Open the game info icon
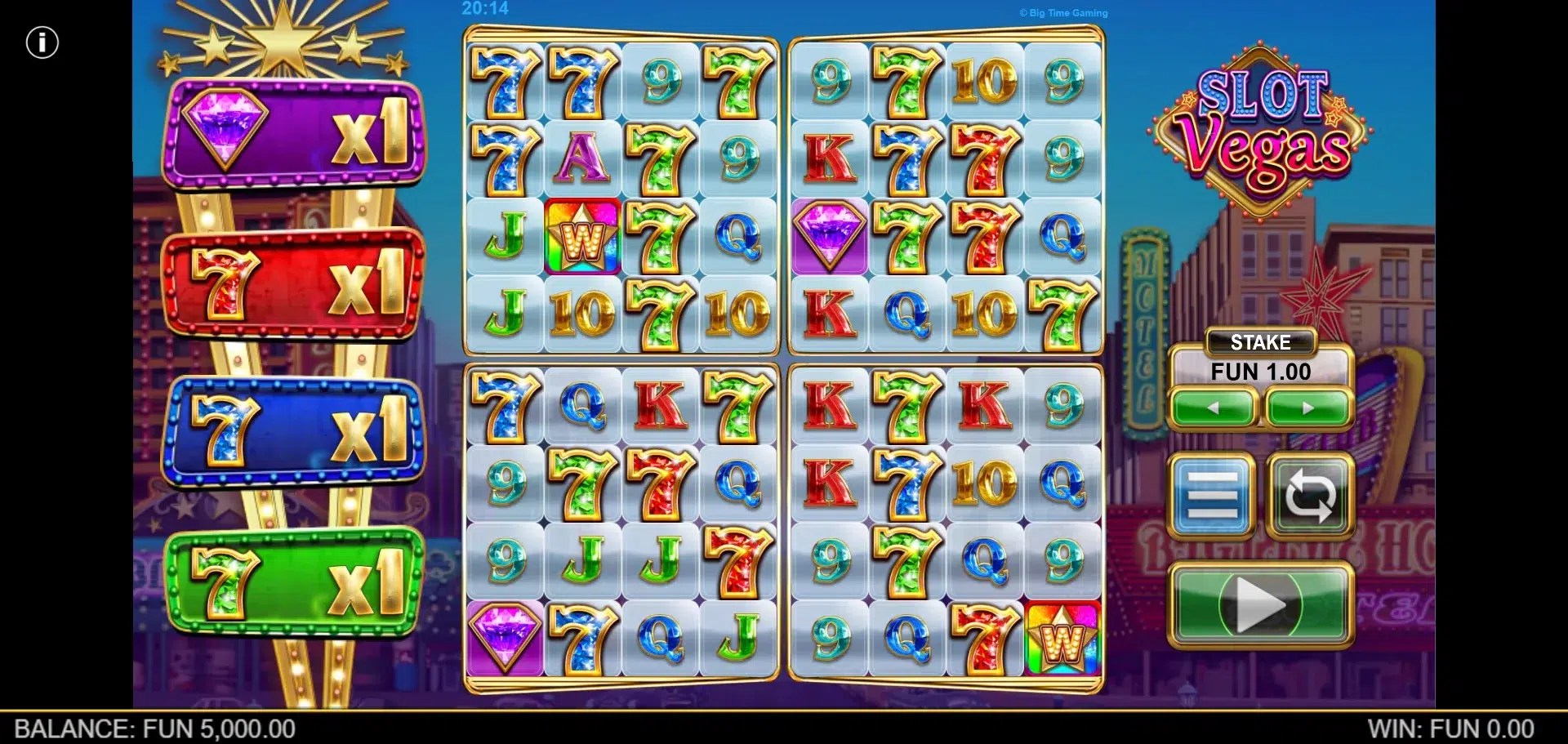The image size is (1568, 744). [42, 42]
